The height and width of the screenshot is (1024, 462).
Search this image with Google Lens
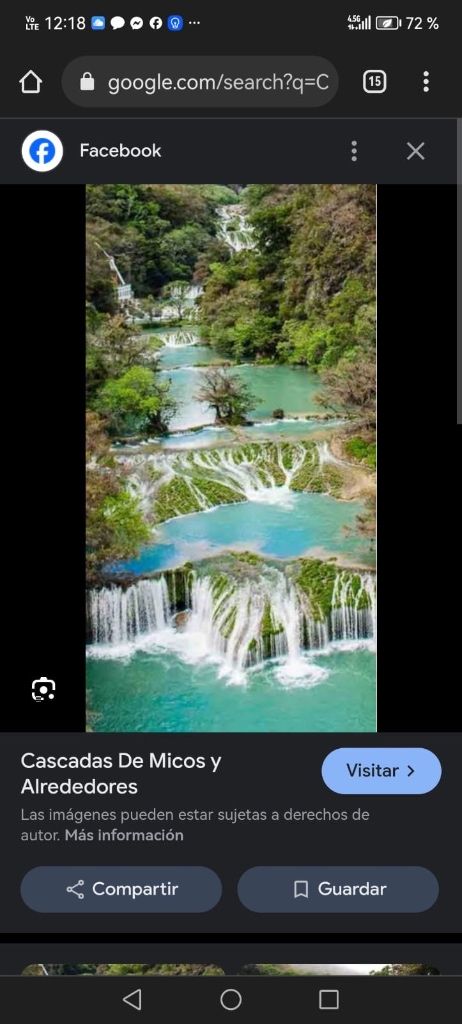[44, 690]
